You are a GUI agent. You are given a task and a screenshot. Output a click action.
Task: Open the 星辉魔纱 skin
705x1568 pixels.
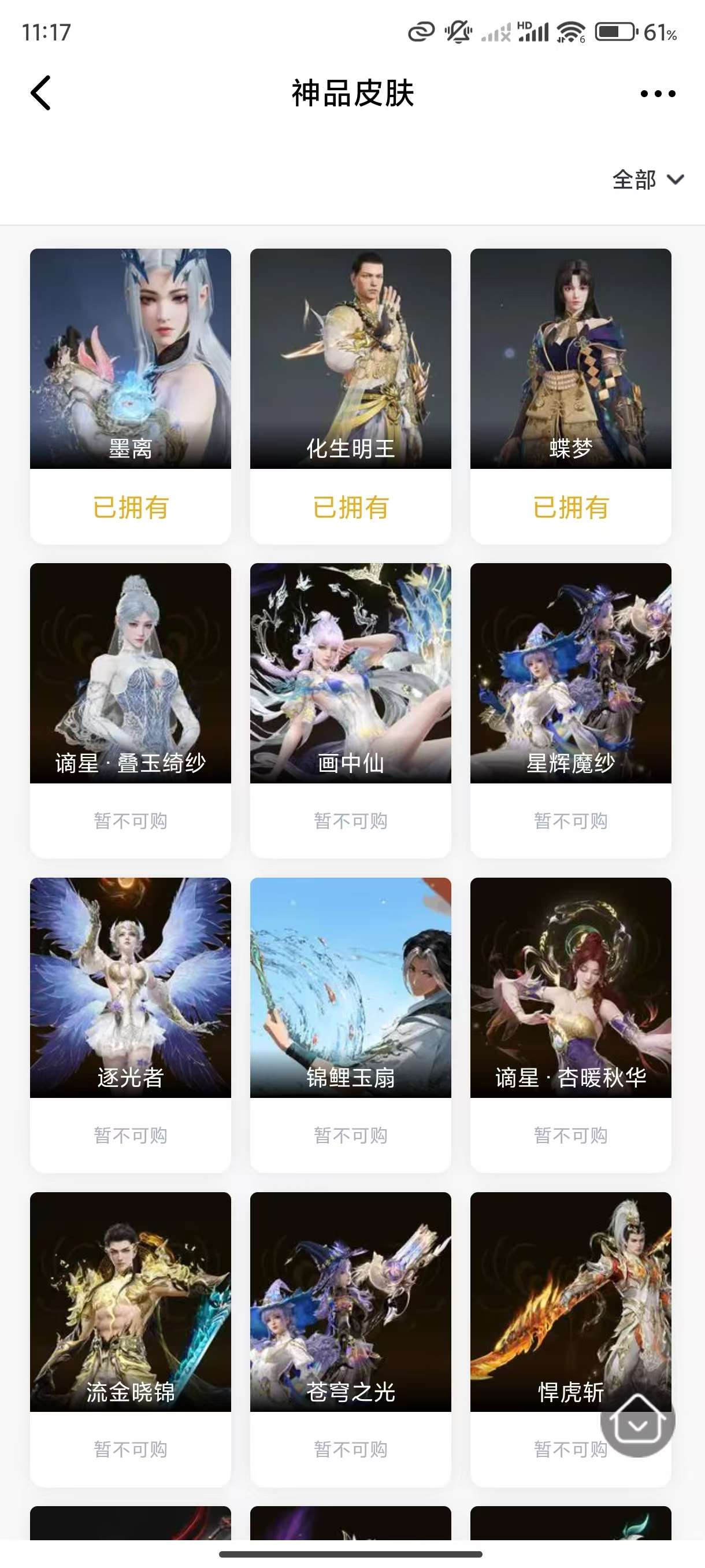pyautogui.click(x=570, y=673)
